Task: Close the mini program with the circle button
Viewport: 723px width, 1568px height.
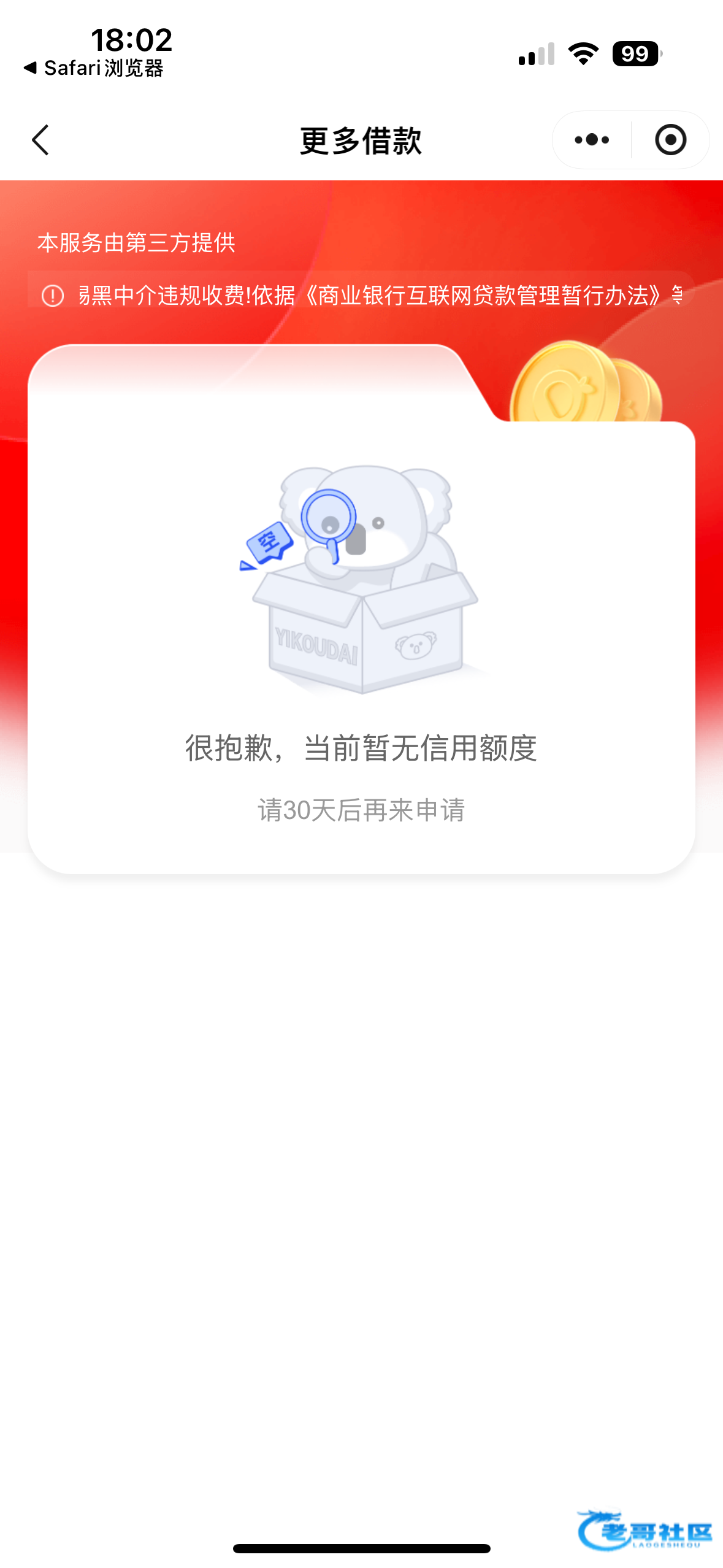Action: tap(670, 140)
